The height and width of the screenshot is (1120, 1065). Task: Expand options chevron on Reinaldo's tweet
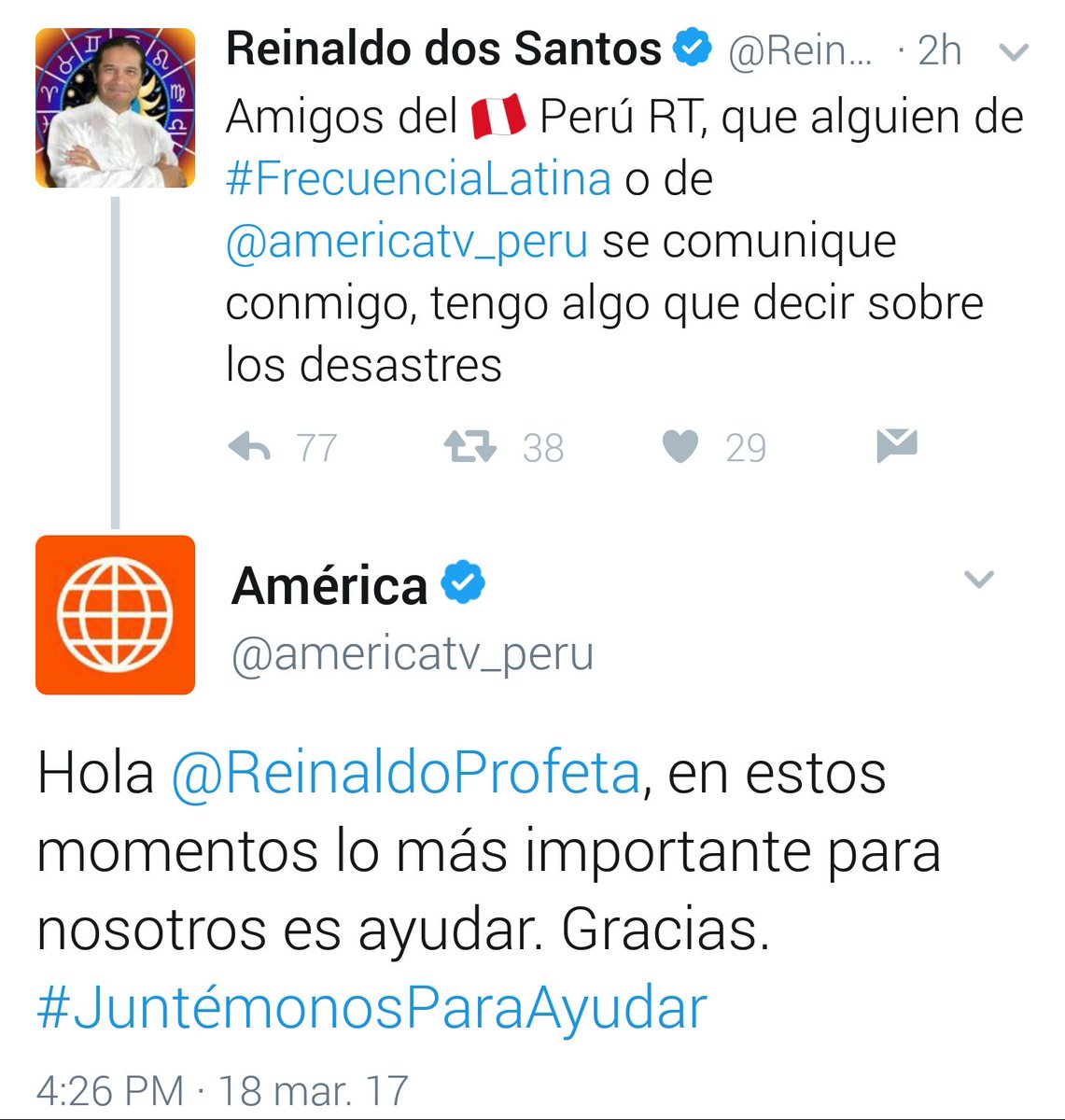coord(1014,52)
